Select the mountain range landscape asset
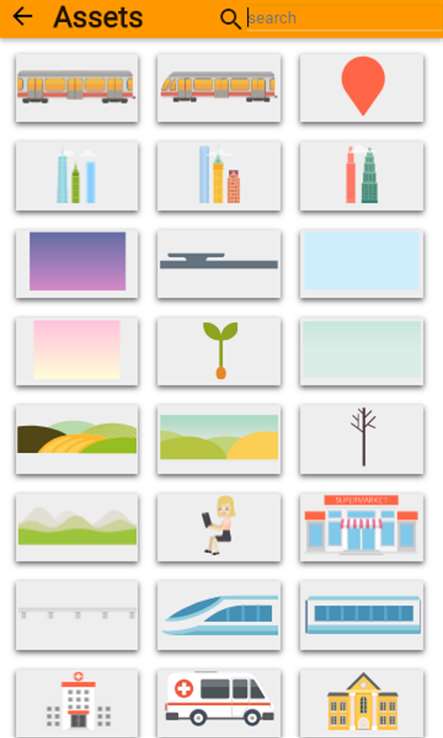The height and width of the screenshot is (738, 443). click(x=77, y=527)
